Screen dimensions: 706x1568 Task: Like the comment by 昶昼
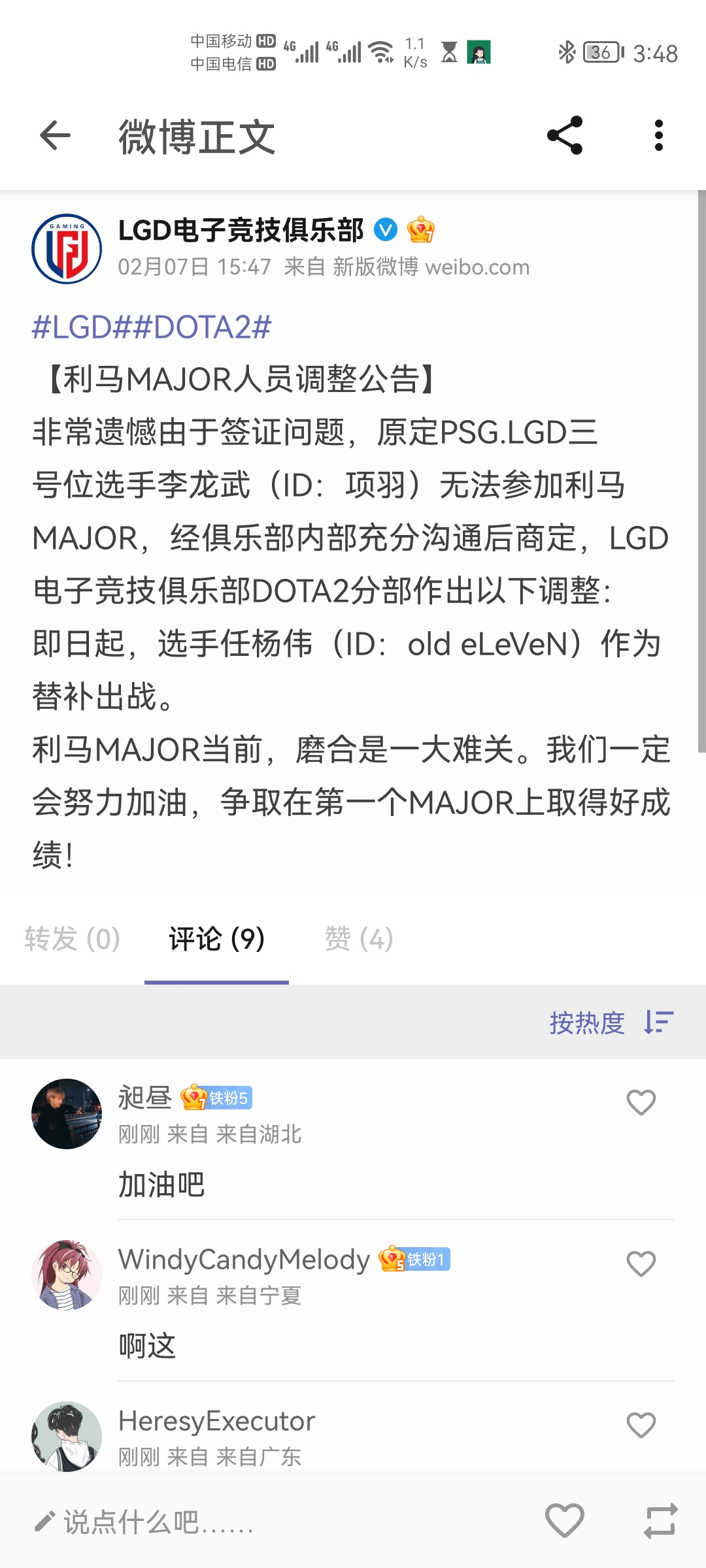(641, 1102)
